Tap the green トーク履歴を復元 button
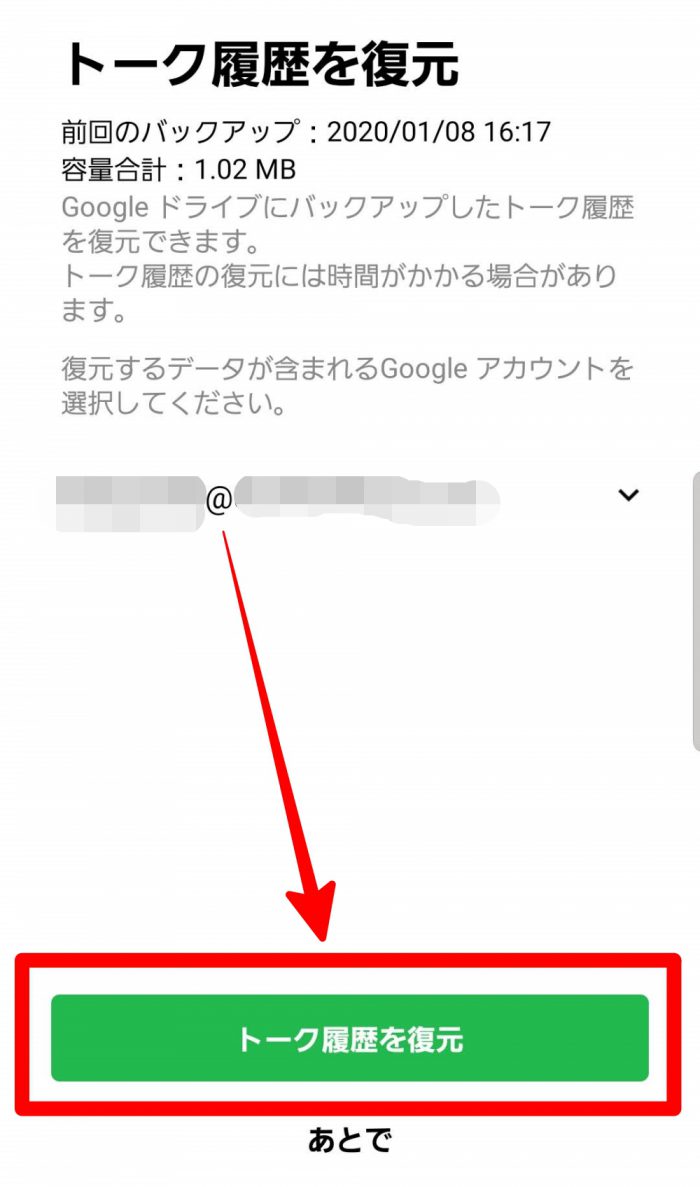This screenshot has height=1187, width=700. coord(350,1038)
